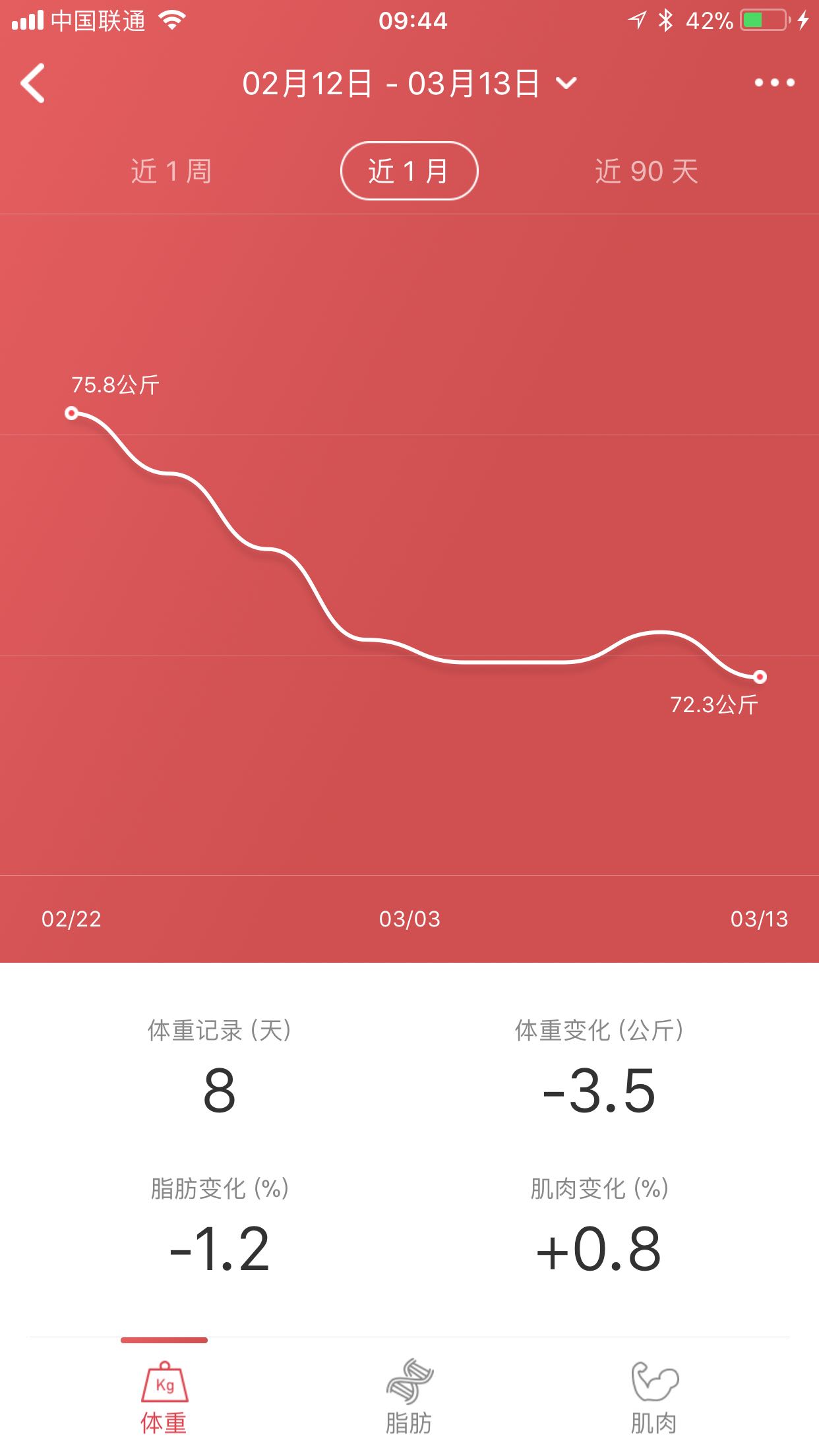Viewport: 819px width, 1456px height.
Task: Switch to the 近 1 周 range
Action: click(171, 171)
